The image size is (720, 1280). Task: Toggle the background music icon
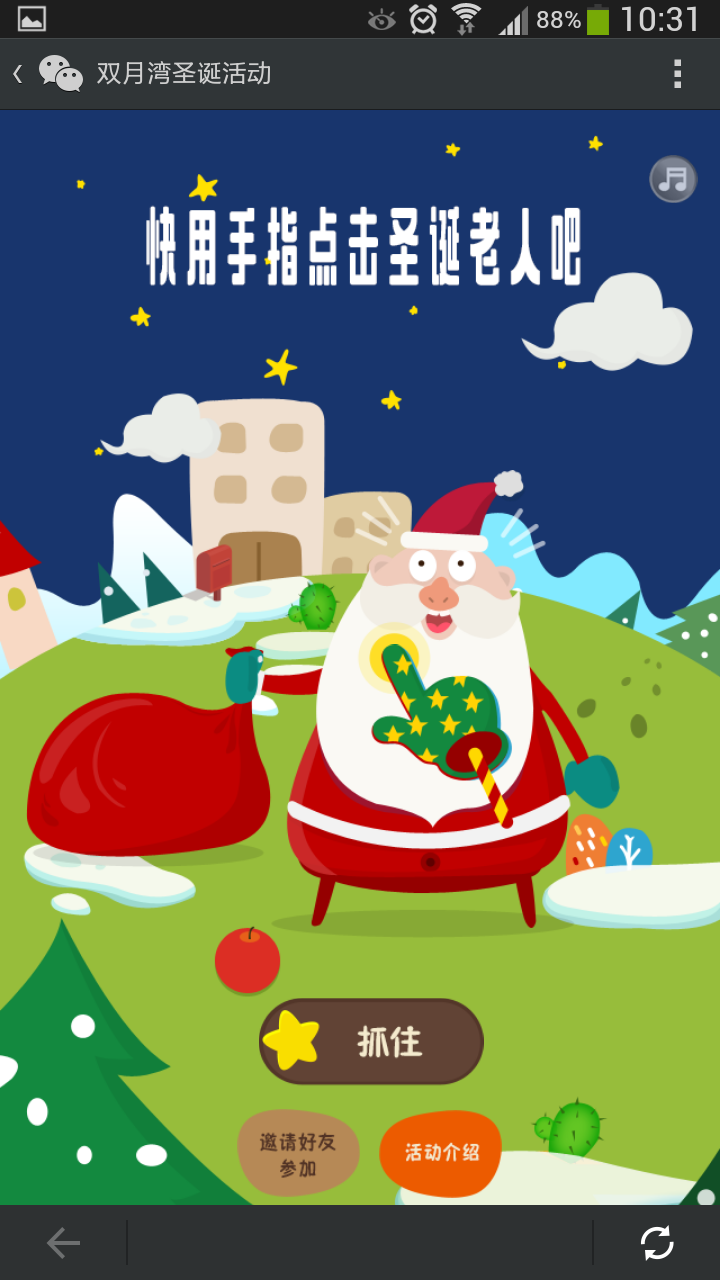coord(673,180)
